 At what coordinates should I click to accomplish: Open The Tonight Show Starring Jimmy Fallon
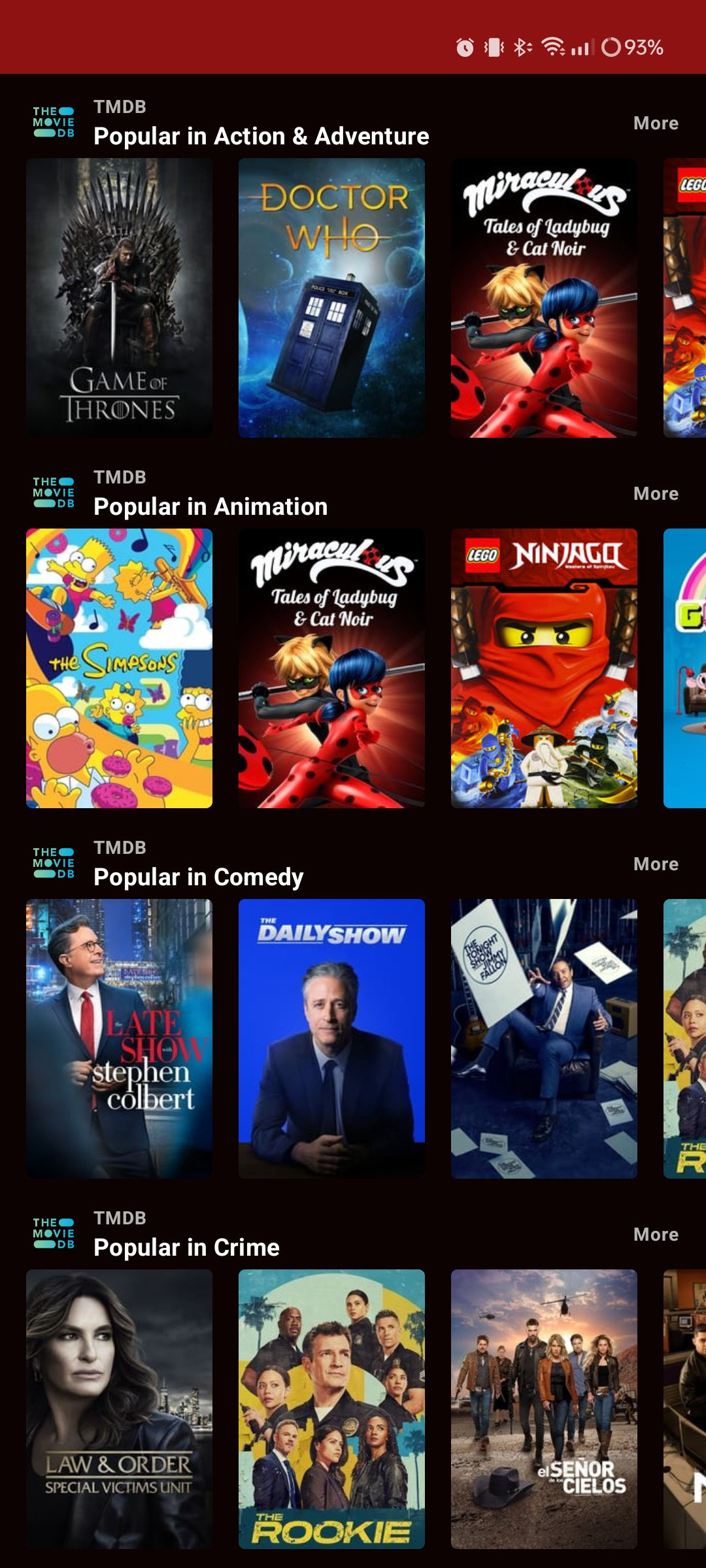click(x=544, y=1039)
